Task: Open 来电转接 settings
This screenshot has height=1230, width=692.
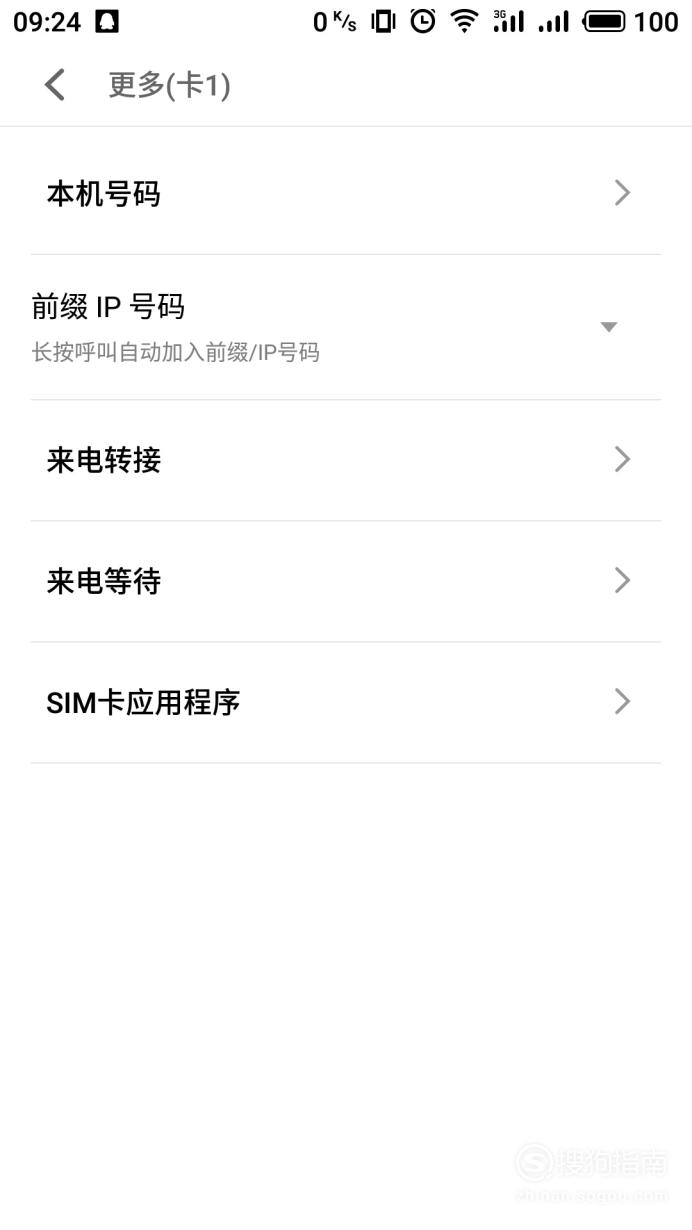Action: 346,460
